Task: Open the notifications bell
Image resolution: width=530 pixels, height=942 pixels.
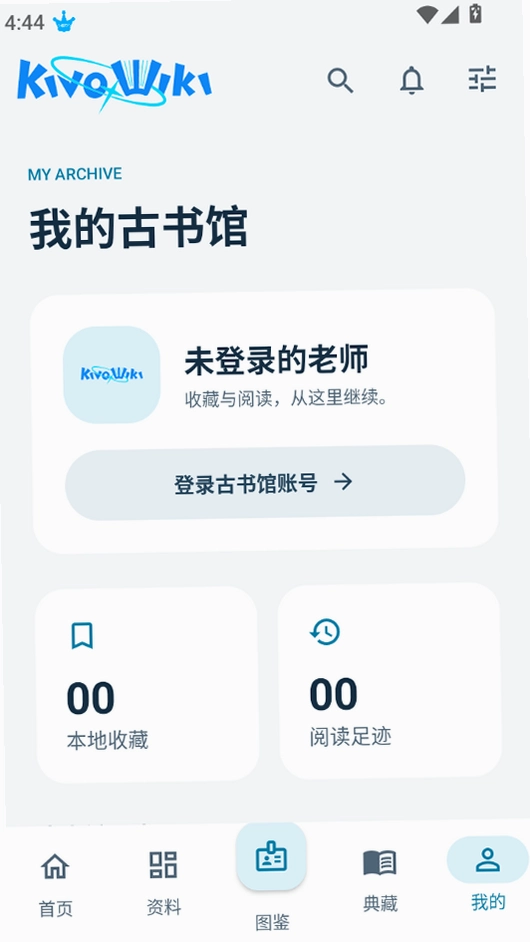Action: click(412, 80)
